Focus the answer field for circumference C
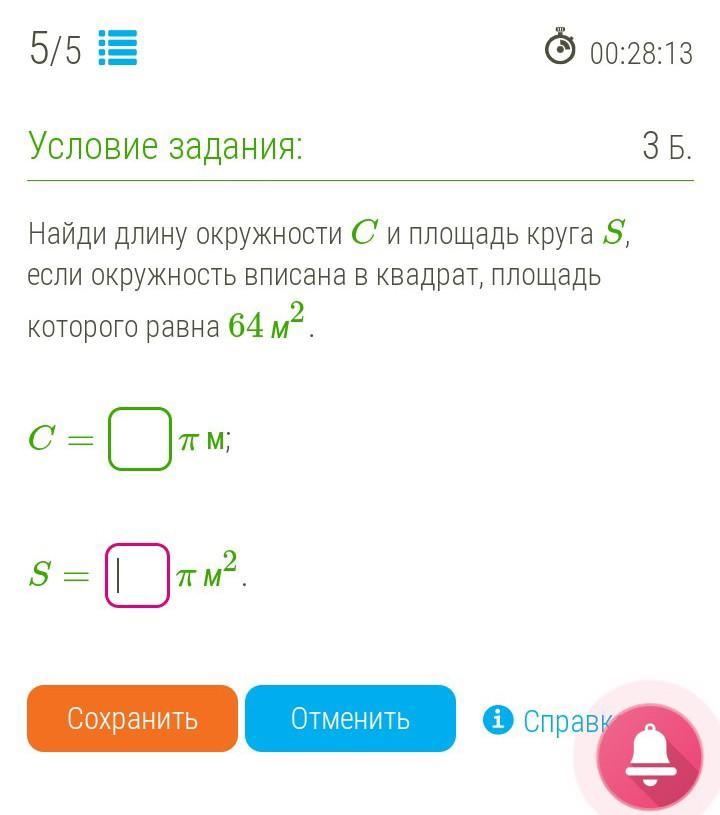The width and height of the screenshot is (720, 815). pos(140,438)
